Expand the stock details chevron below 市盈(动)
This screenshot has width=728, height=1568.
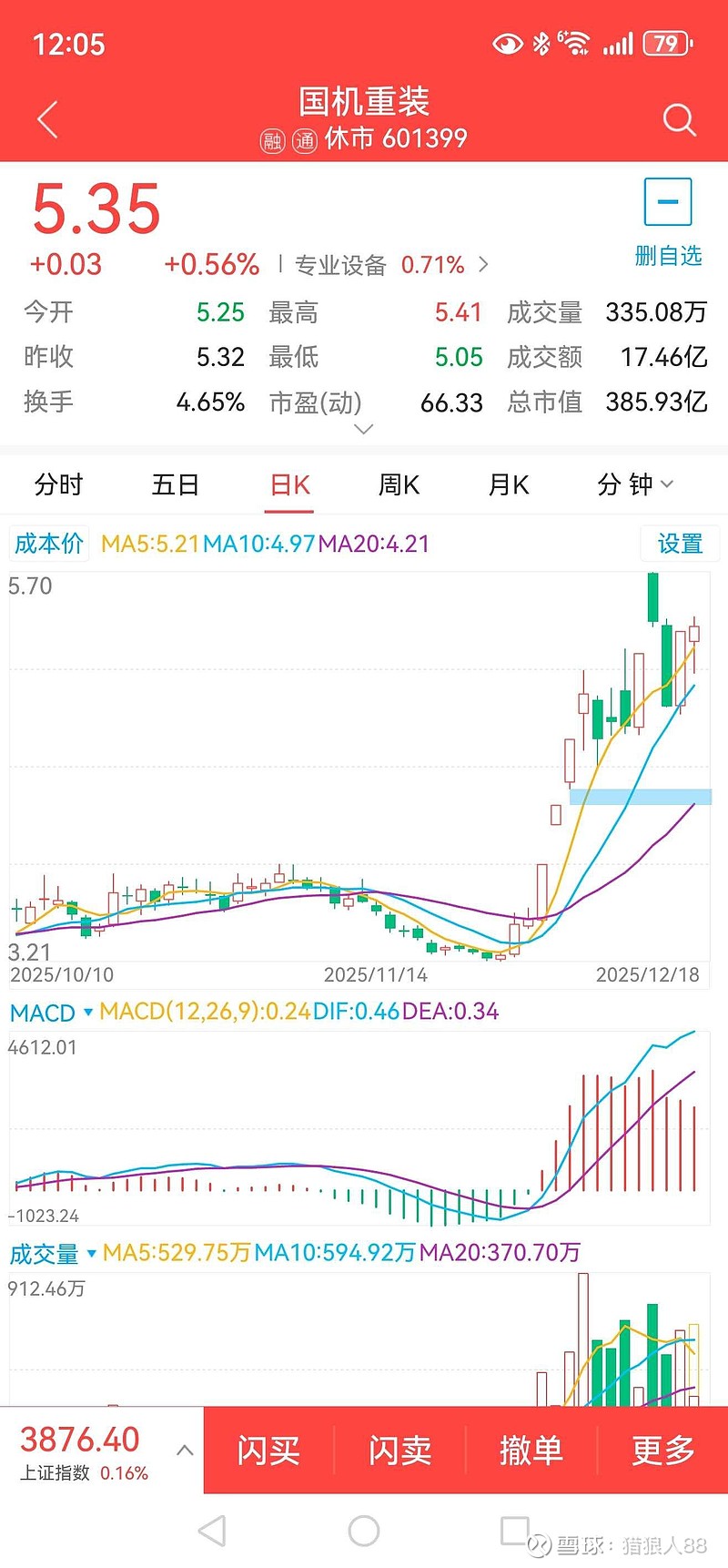pos(364,428)
